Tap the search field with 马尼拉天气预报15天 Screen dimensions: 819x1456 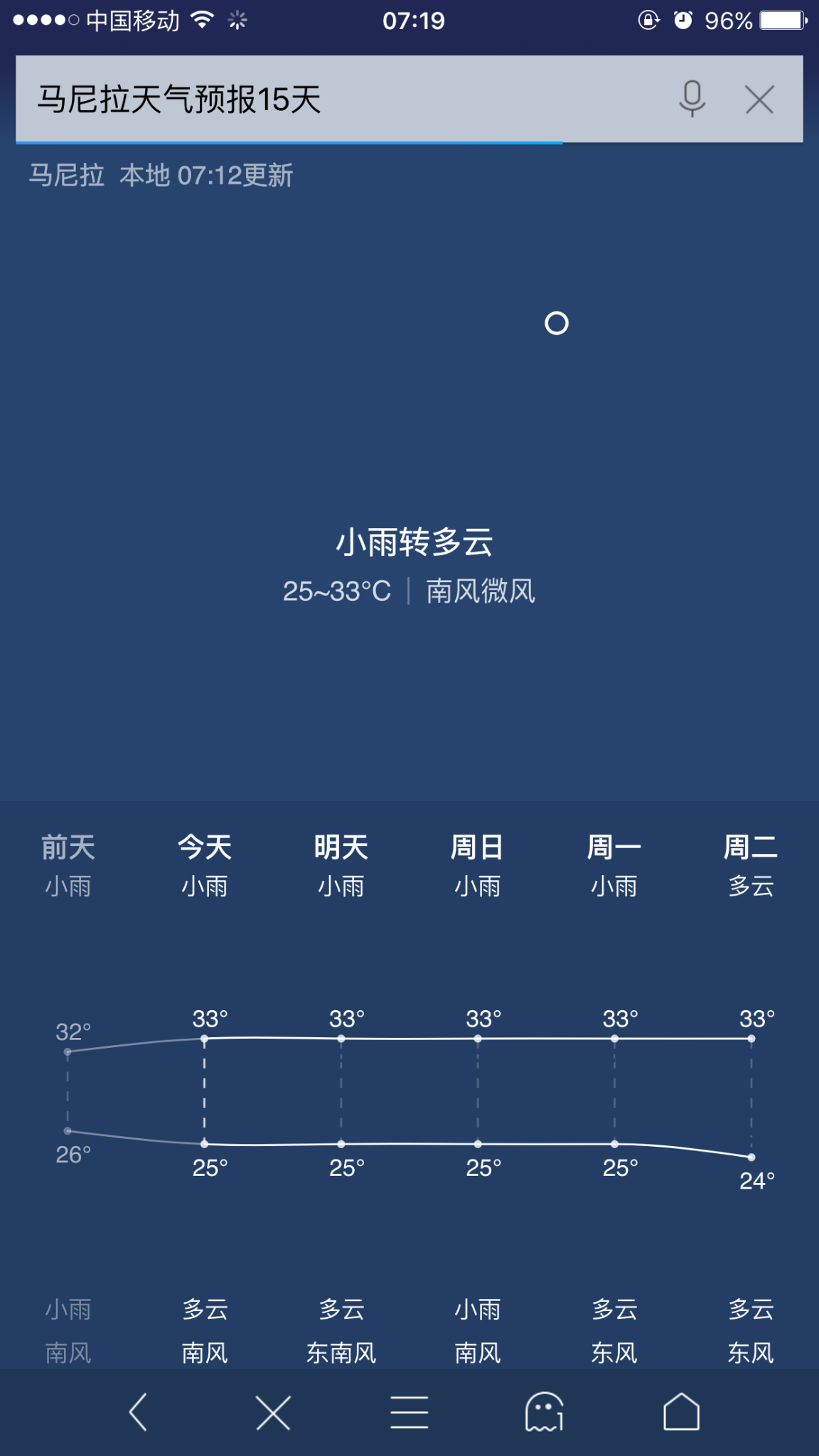click(320, 100)
